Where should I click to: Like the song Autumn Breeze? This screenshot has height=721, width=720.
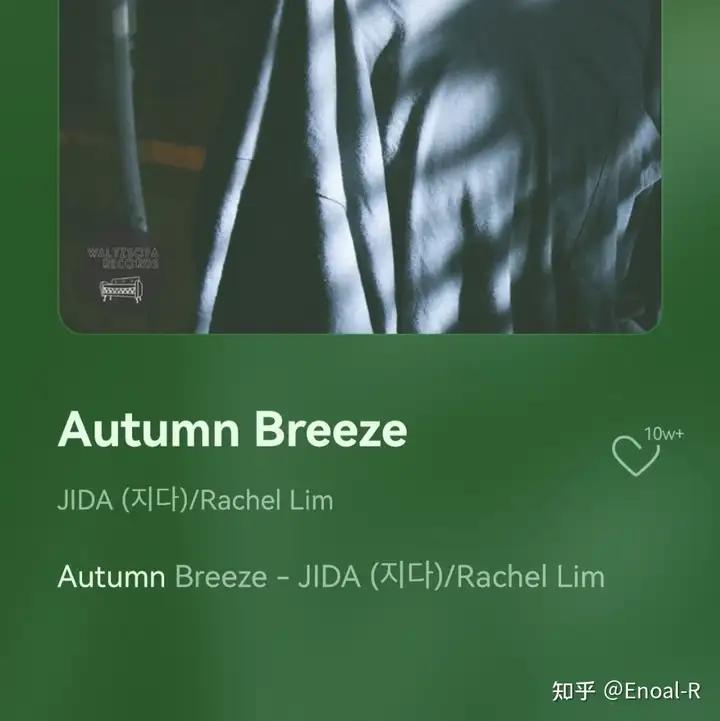(x=636, y=454)
